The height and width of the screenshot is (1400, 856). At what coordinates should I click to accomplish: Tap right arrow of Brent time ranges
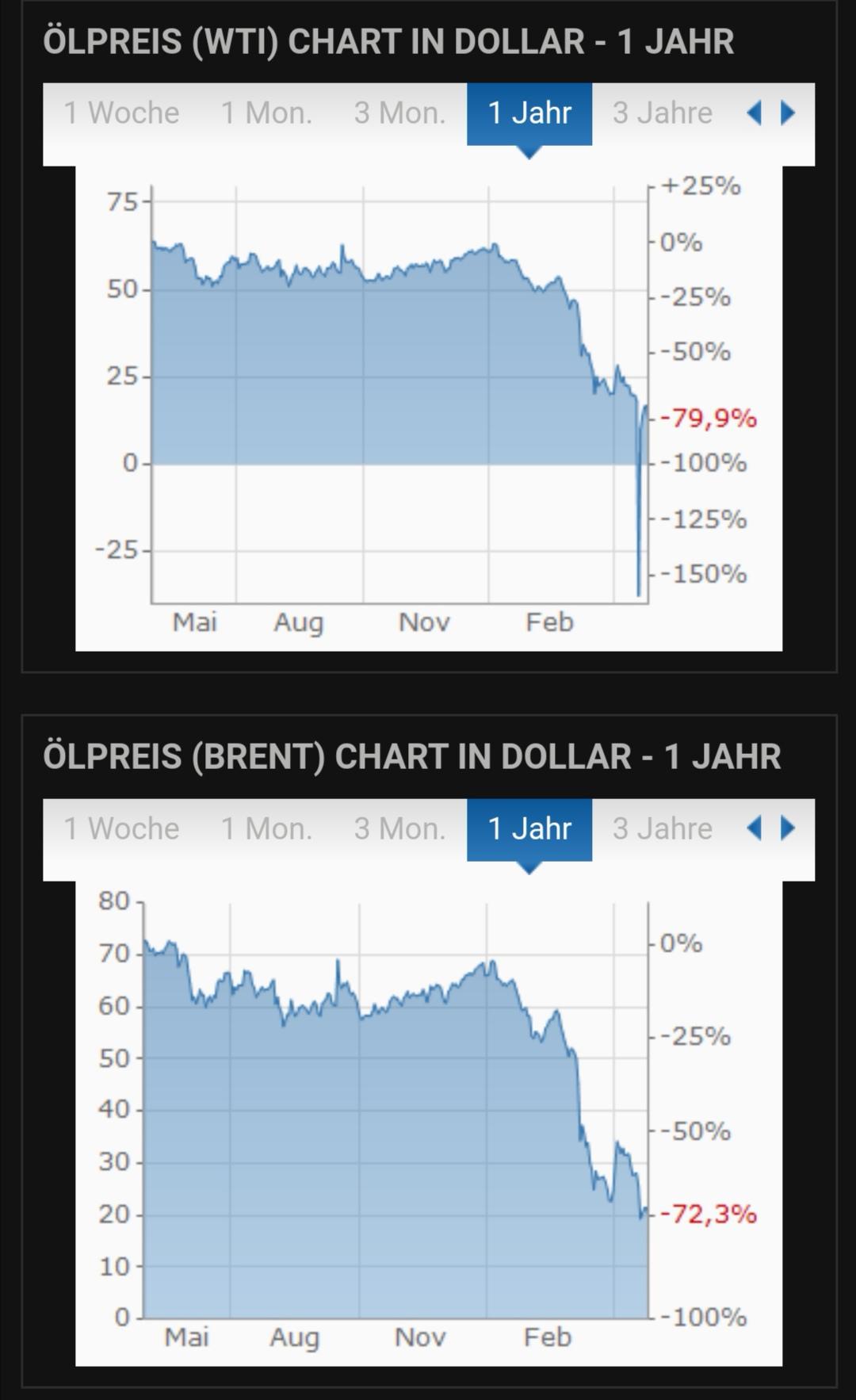(788, 828)
